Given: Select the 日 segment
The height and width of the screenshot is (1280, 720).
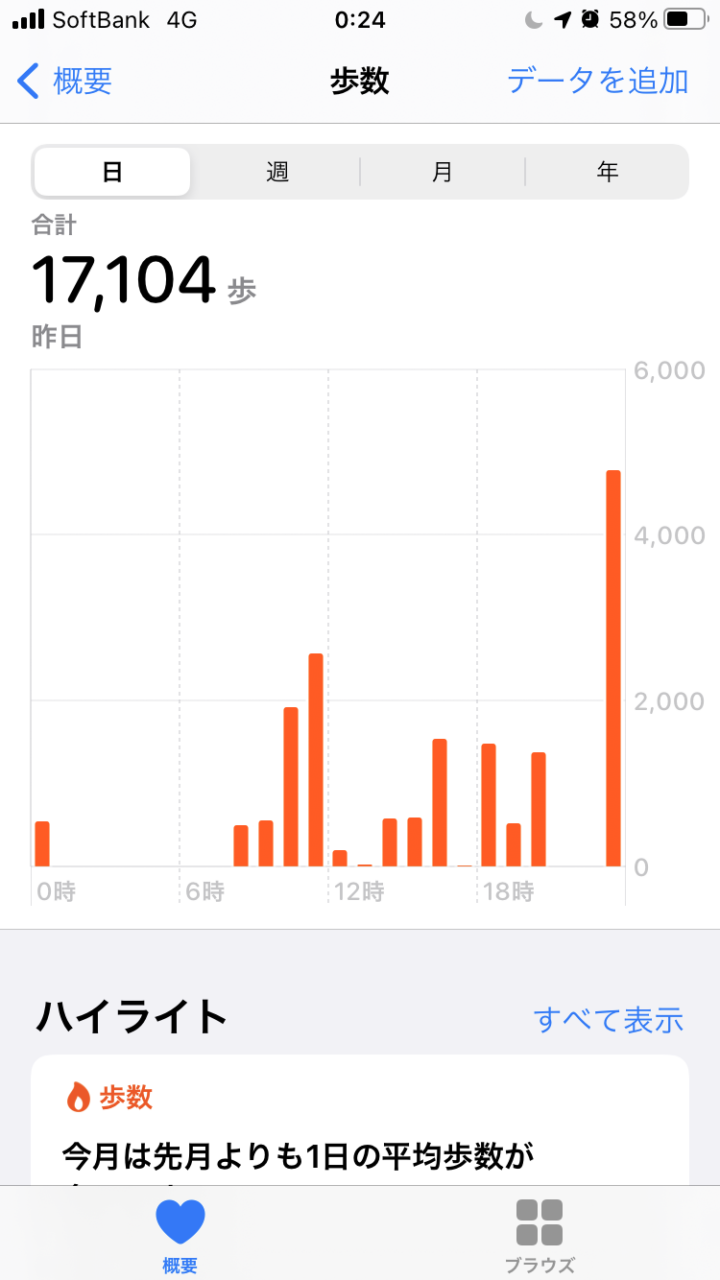Looking at the screenshot, I should pos(112,172).
